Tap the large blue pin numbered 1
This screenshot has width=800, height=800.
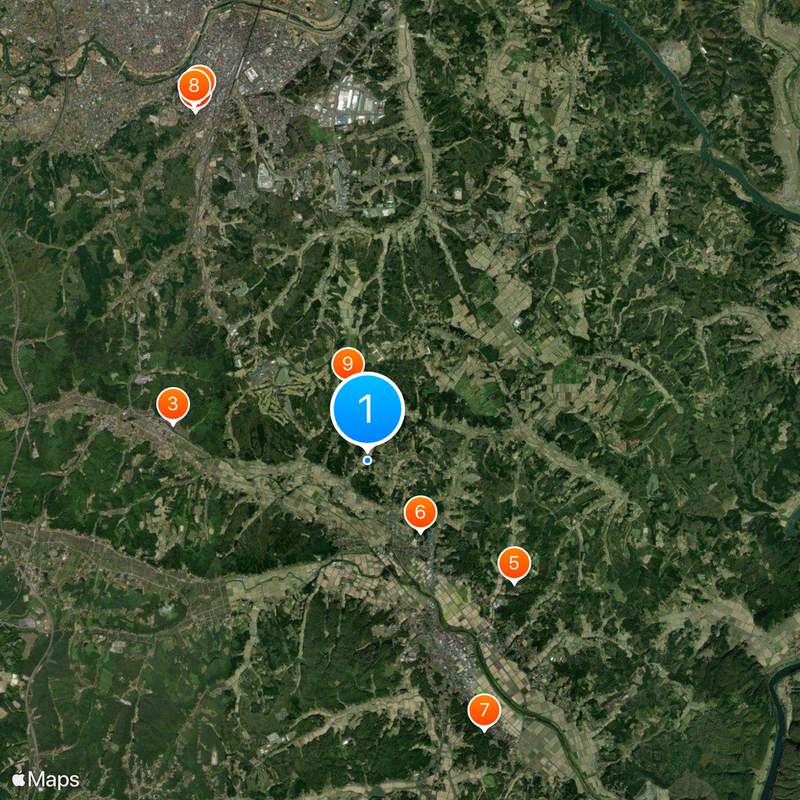367,409
